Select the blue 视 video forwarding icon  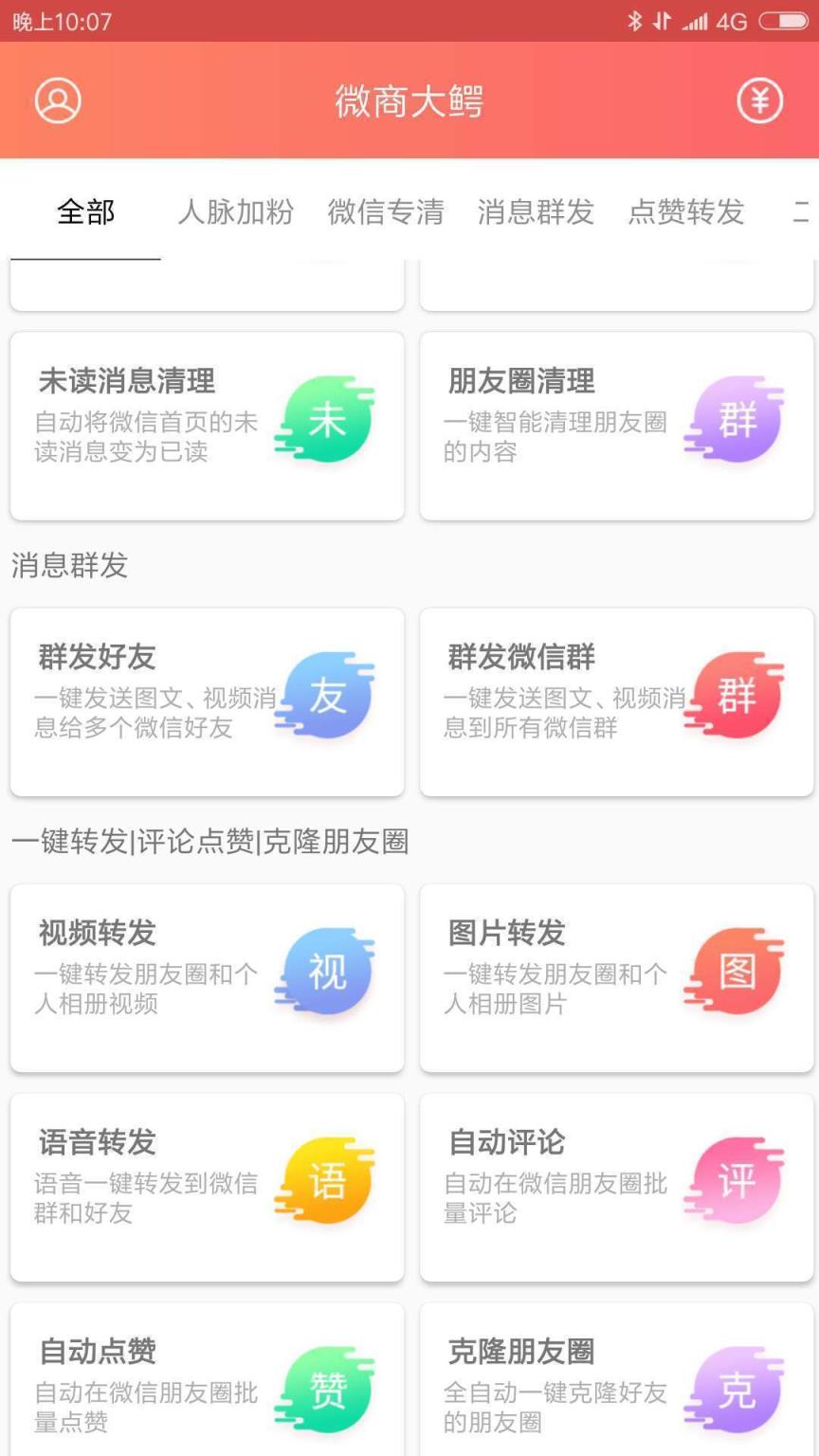pyautogui.click(x=325, y=971)
